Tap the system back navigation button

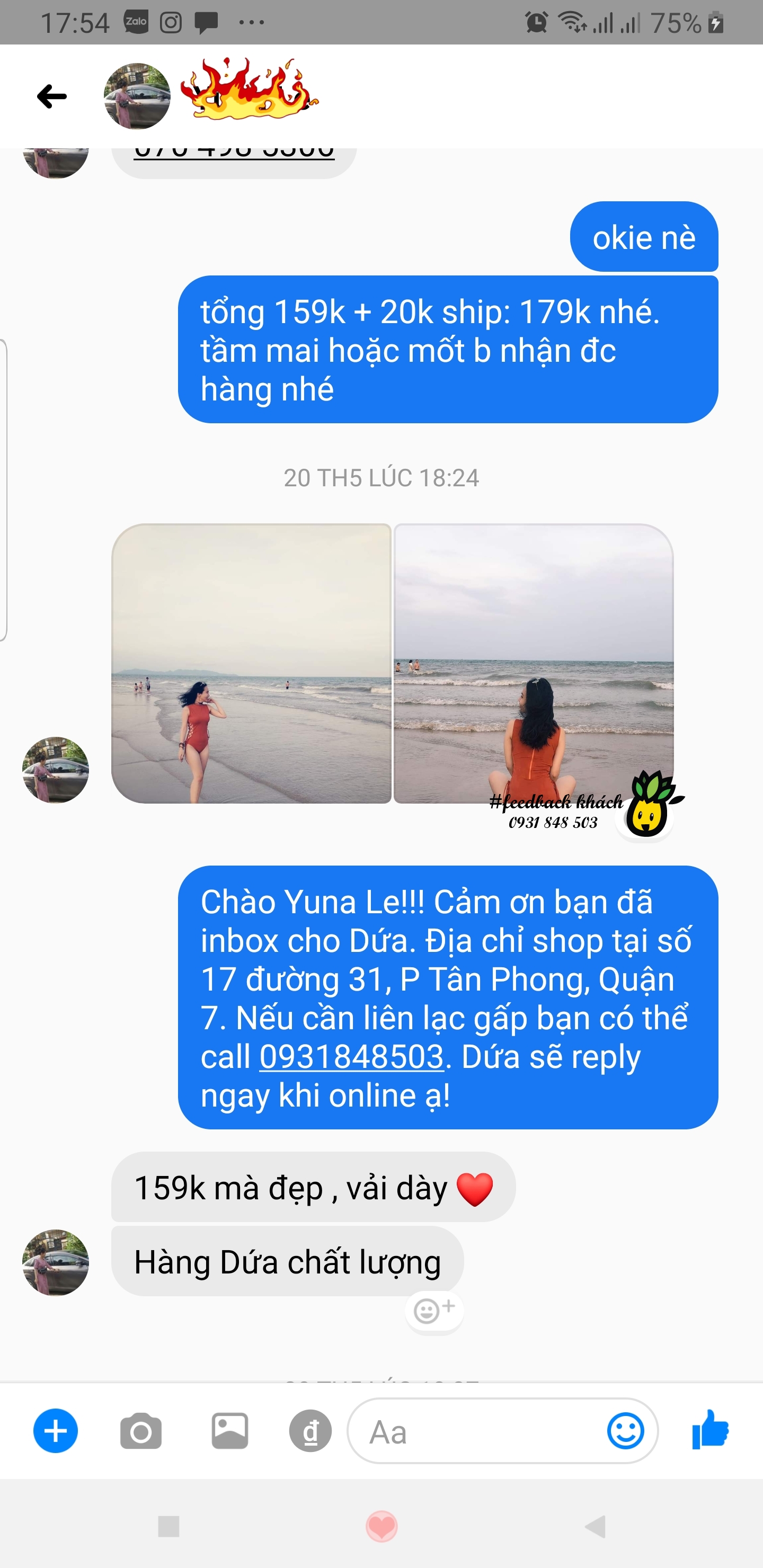(x=595, y=1527)
